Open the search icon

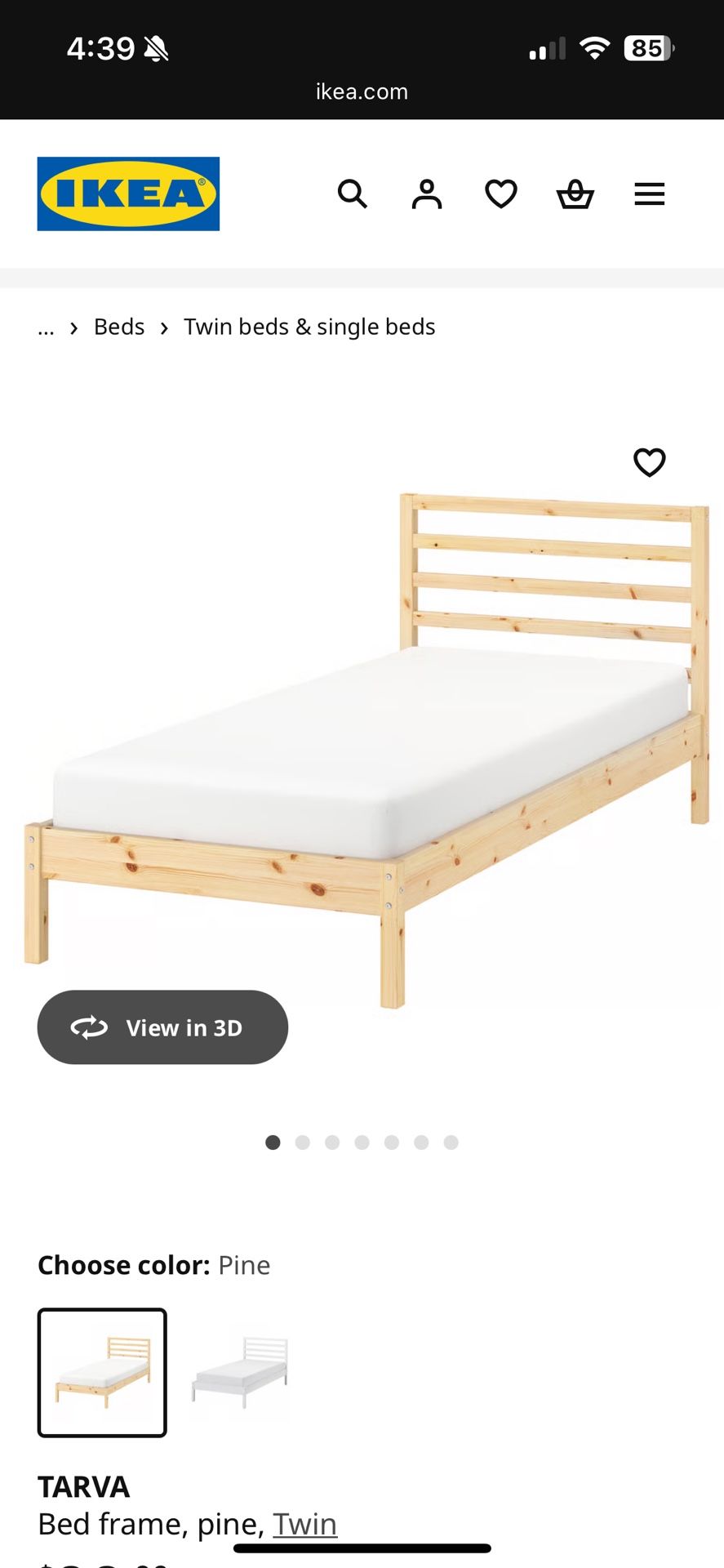pos(353,194)
